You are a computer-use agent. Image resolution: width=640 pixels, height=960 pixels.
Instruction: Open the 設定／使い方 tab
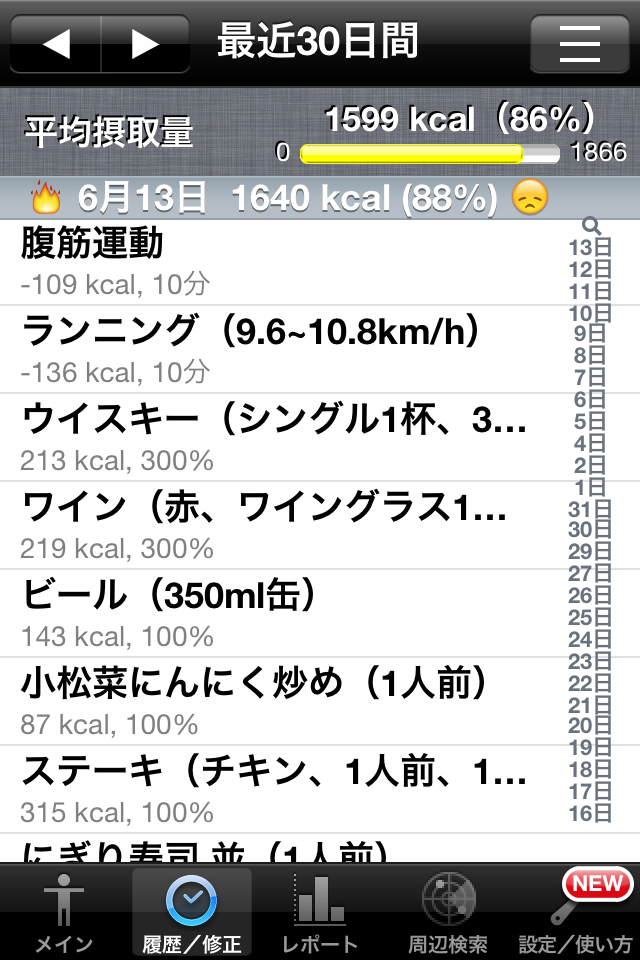(576, 912)
